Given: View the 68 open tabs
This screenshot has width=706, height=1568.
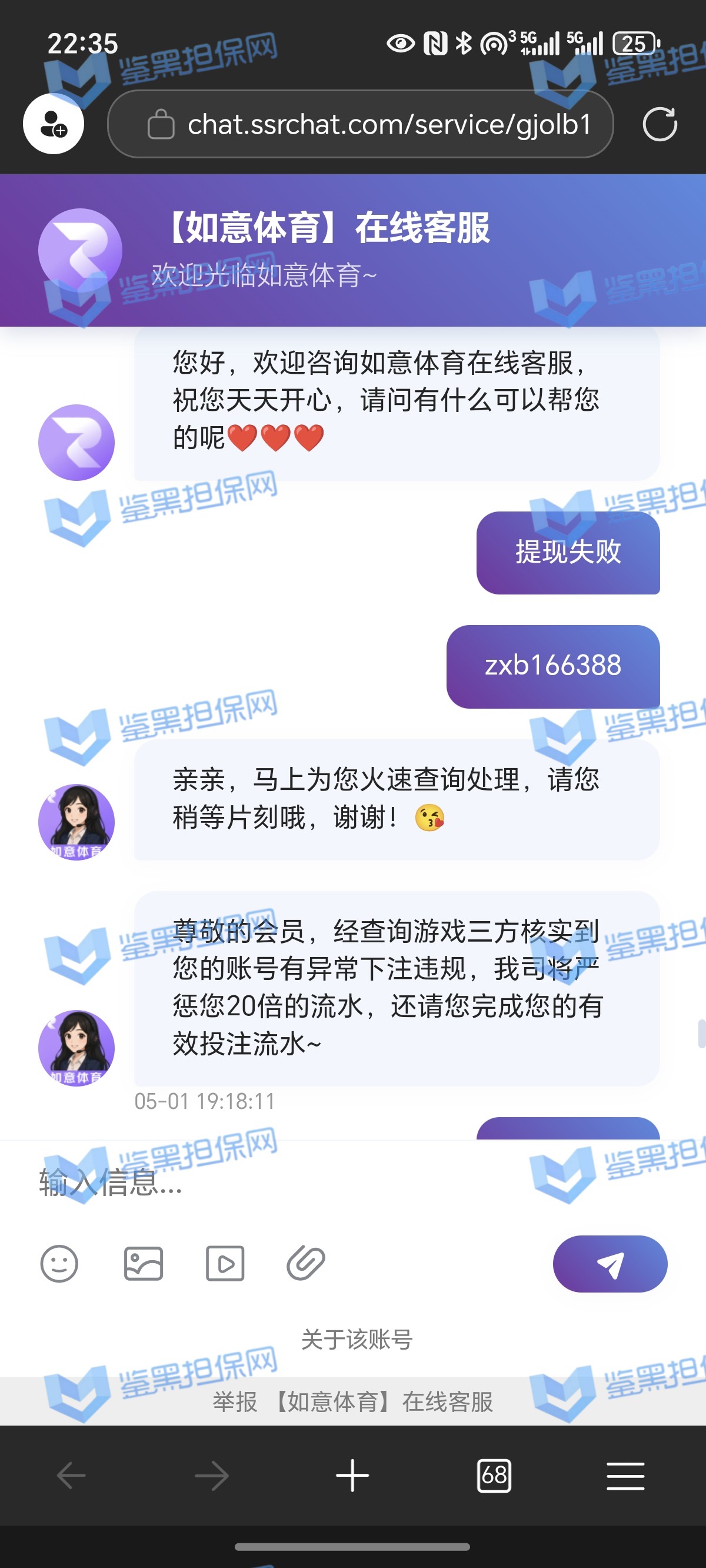Looking at the screenshot, I should coord(494,1476).
